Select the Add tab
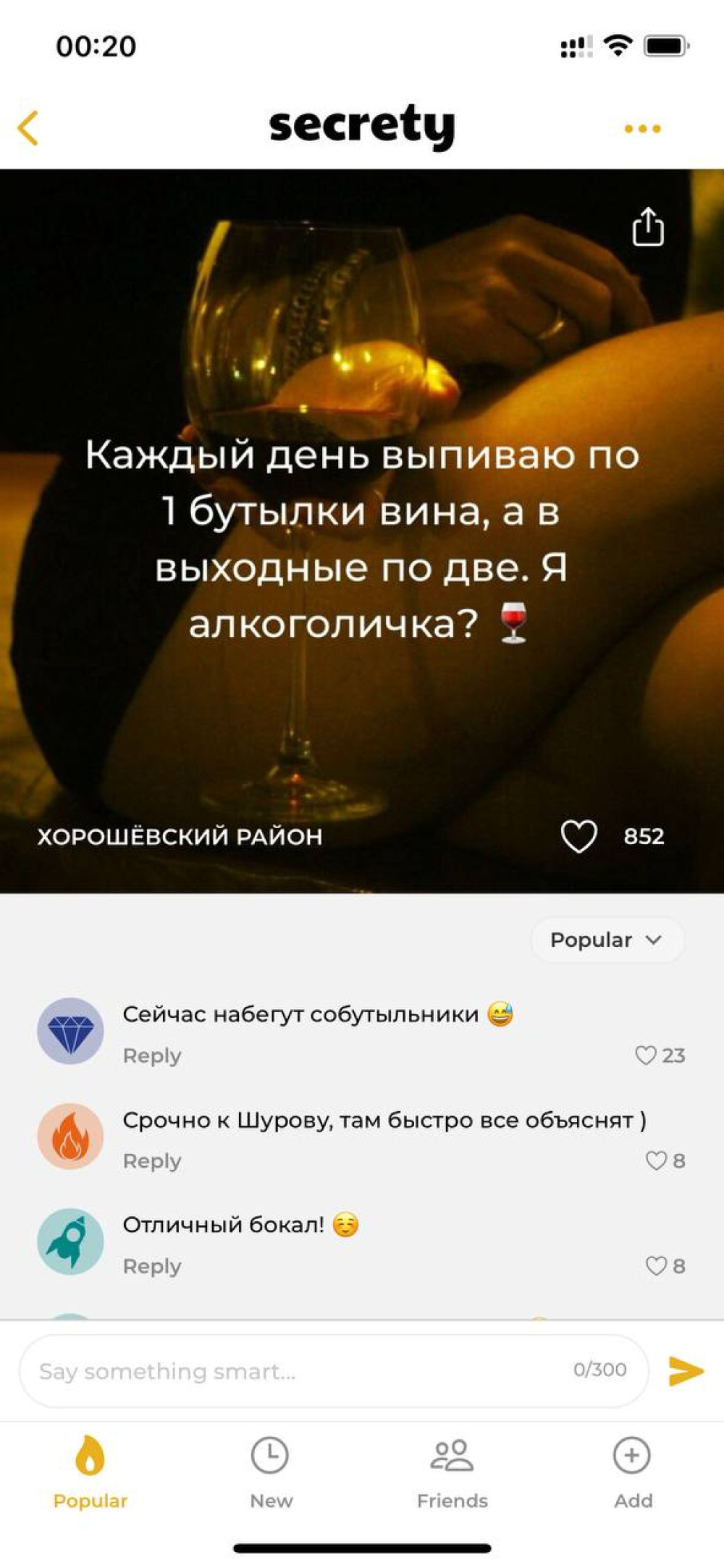Screen dimensions: 724x1568 click(633, 1471)
